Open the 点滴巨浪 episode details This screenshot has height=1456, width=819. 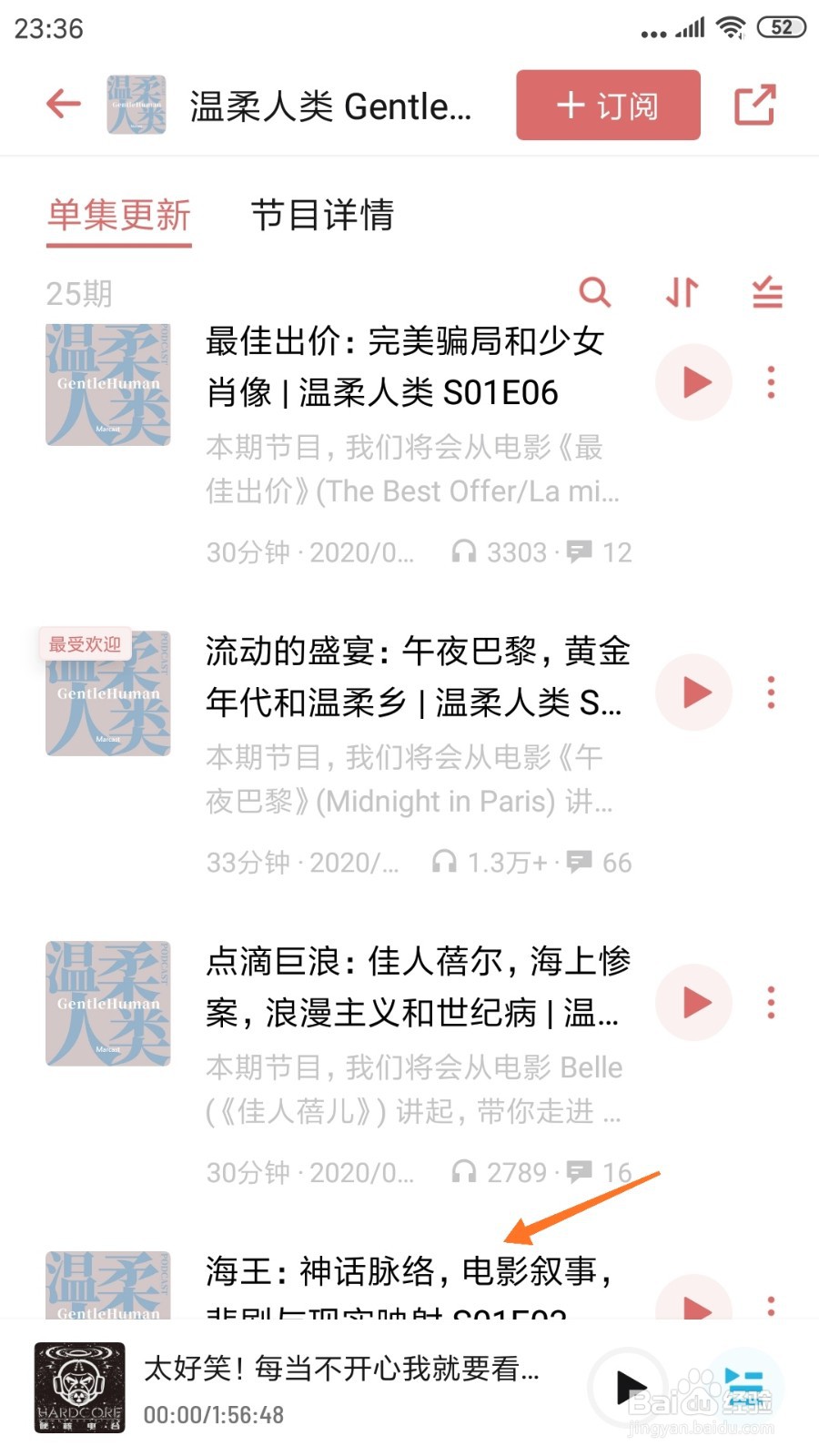pyautogui.click(x=418, y=986)
